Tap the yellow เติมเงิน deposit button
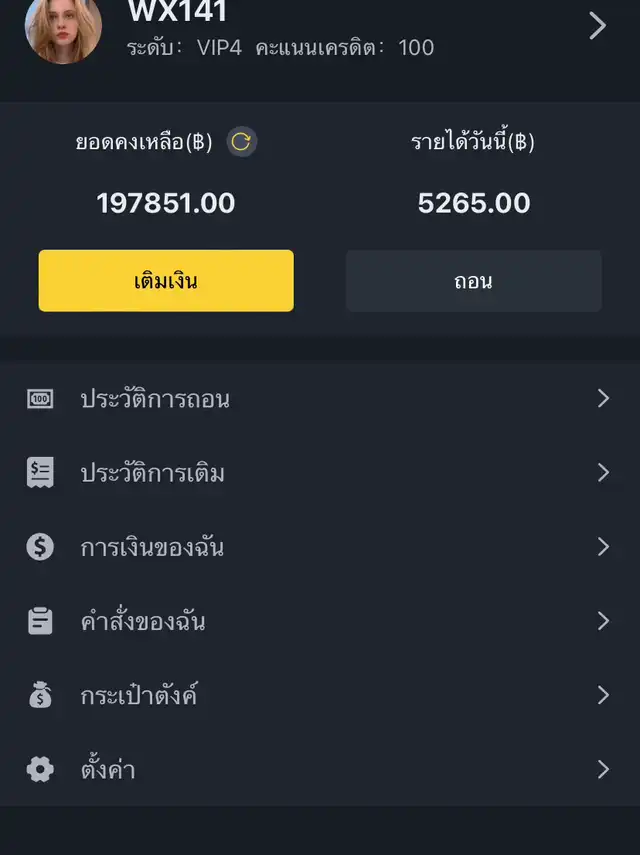The width and height of the screenshot is (640, 855). coord(166,281)
